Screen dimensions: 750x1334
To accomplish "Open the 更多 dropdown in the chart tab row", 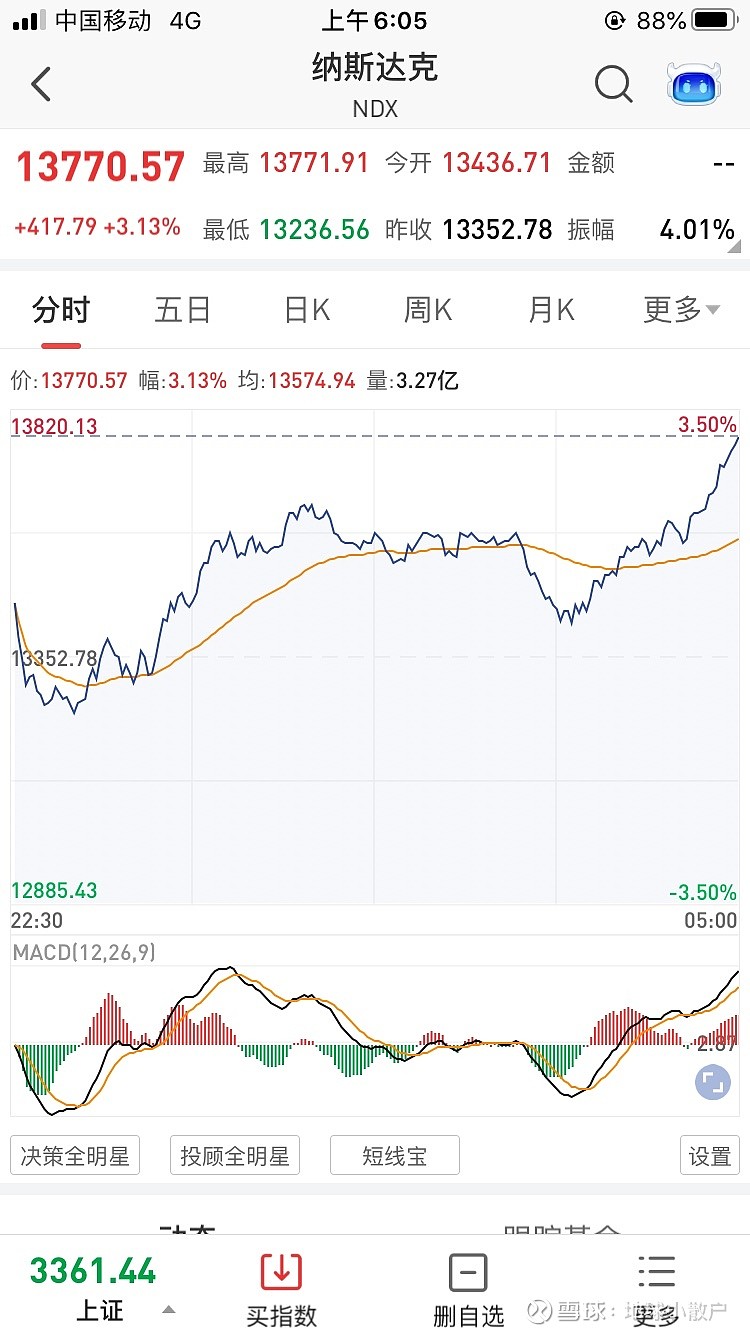I will 679,310.
